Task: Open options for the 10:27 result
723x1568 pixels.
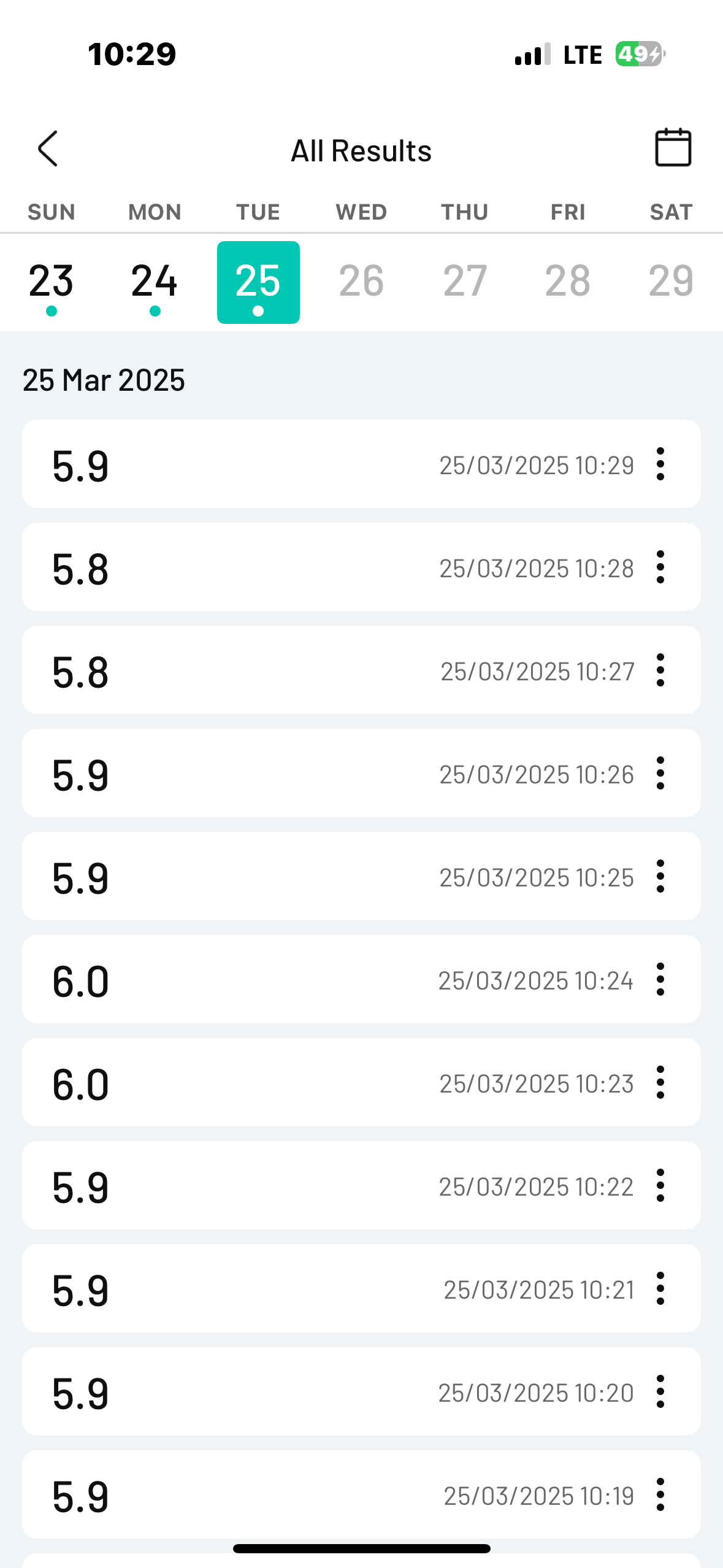Action: (x=660, y=671)
